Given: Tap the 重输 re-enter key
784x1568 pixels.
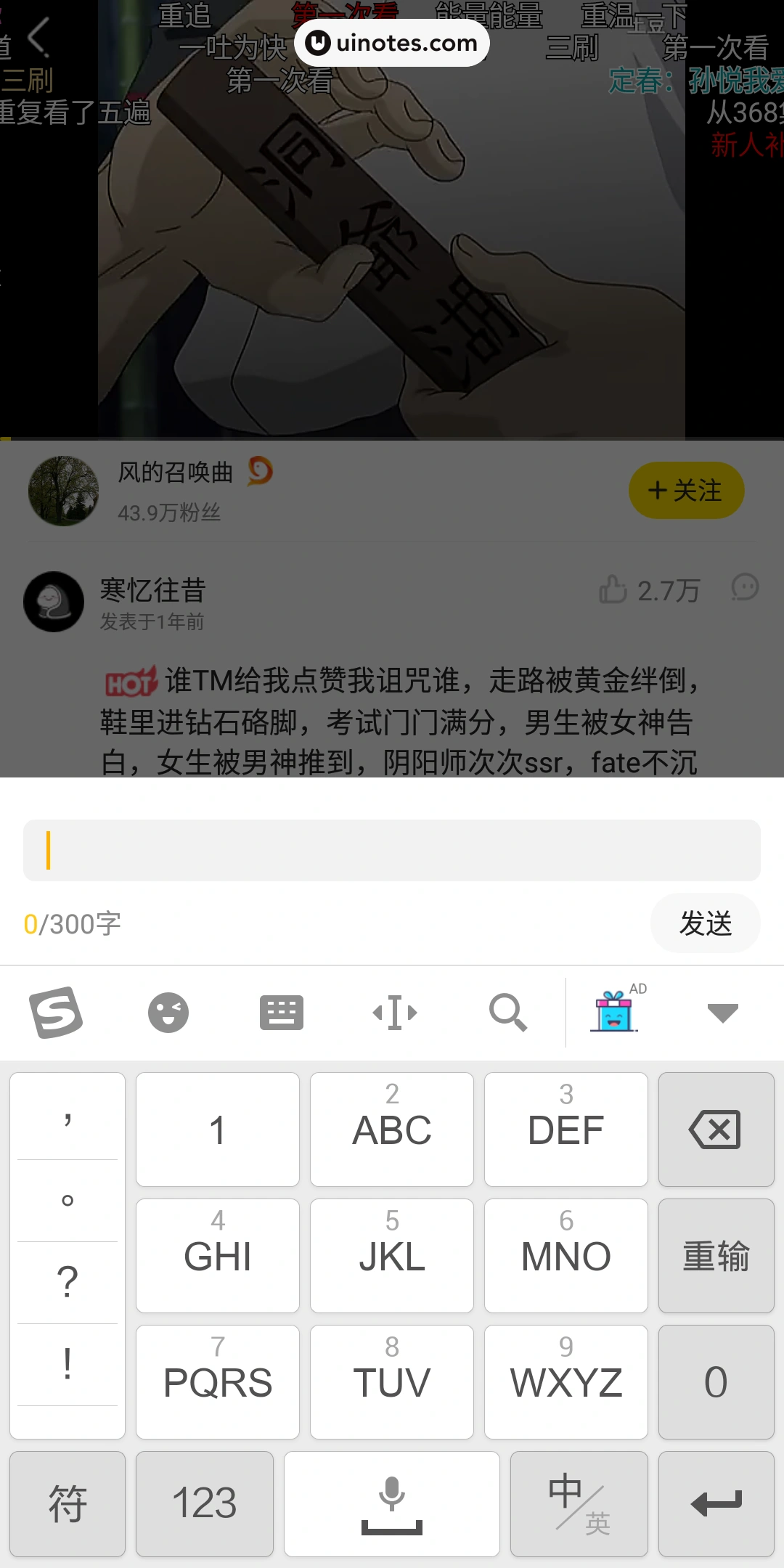Looking at the screenshot, I should (x=716, y=1256).
